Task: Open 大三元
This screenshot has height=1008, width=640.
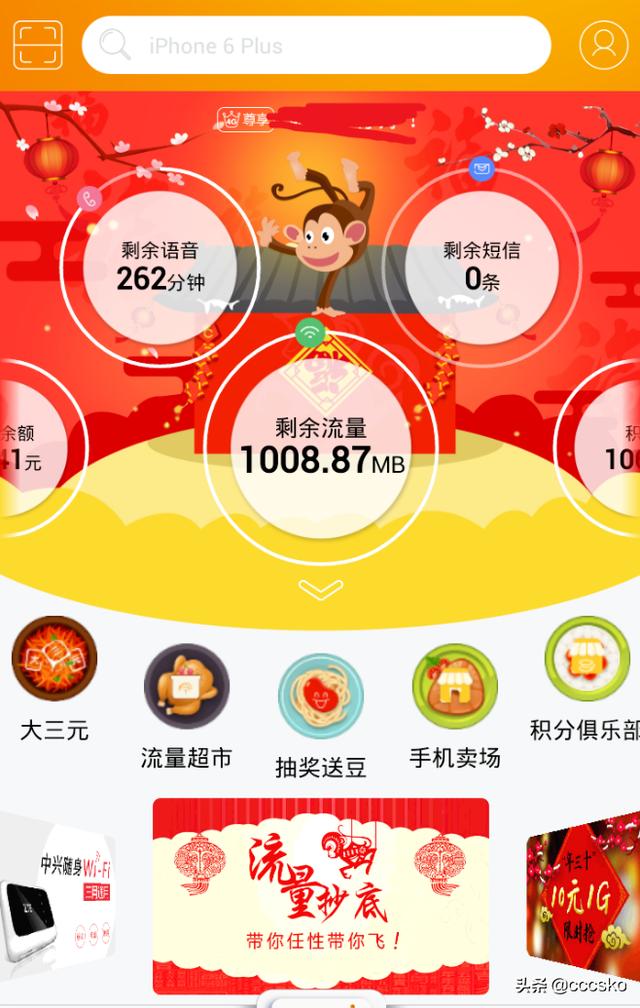Action: (54, 680)
